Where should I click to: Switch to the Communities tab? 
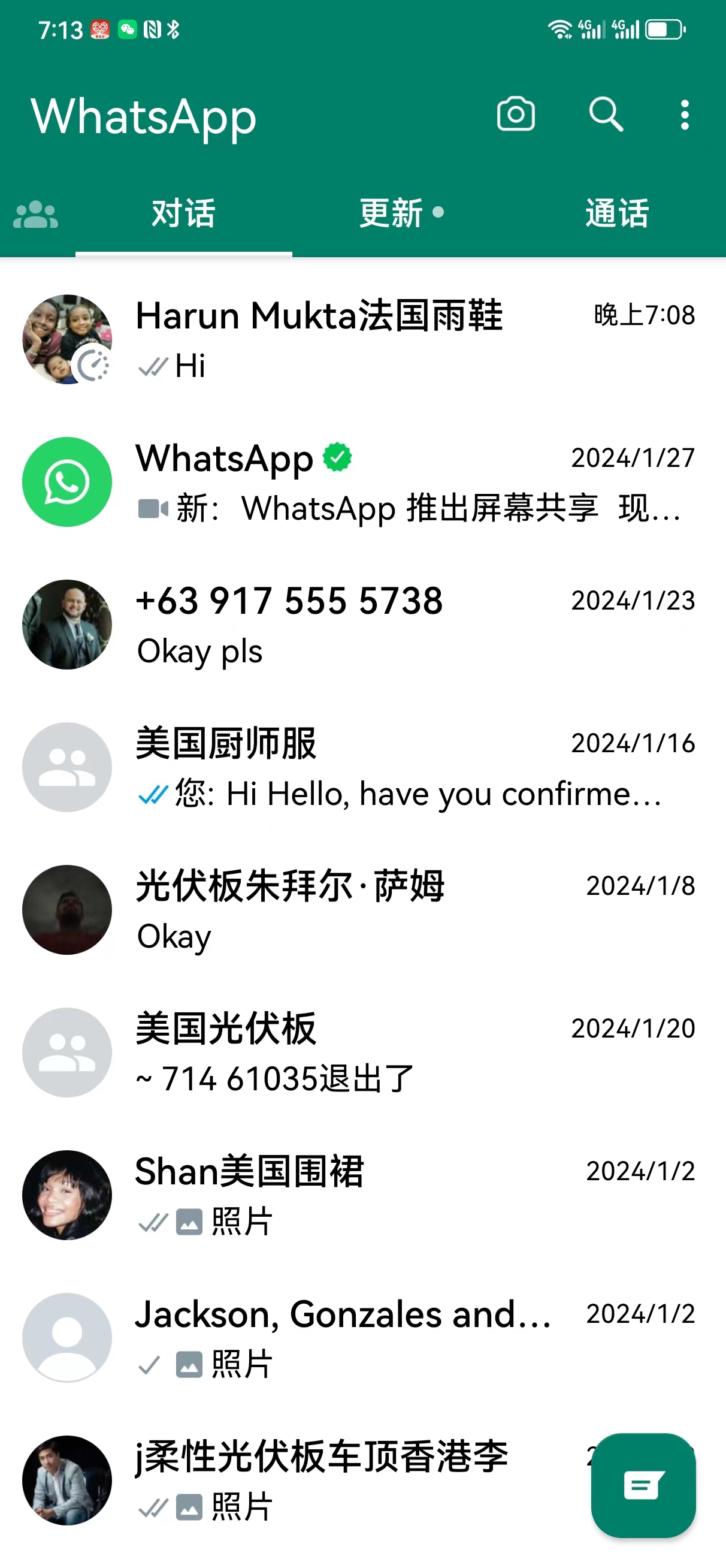pos(36,214)
